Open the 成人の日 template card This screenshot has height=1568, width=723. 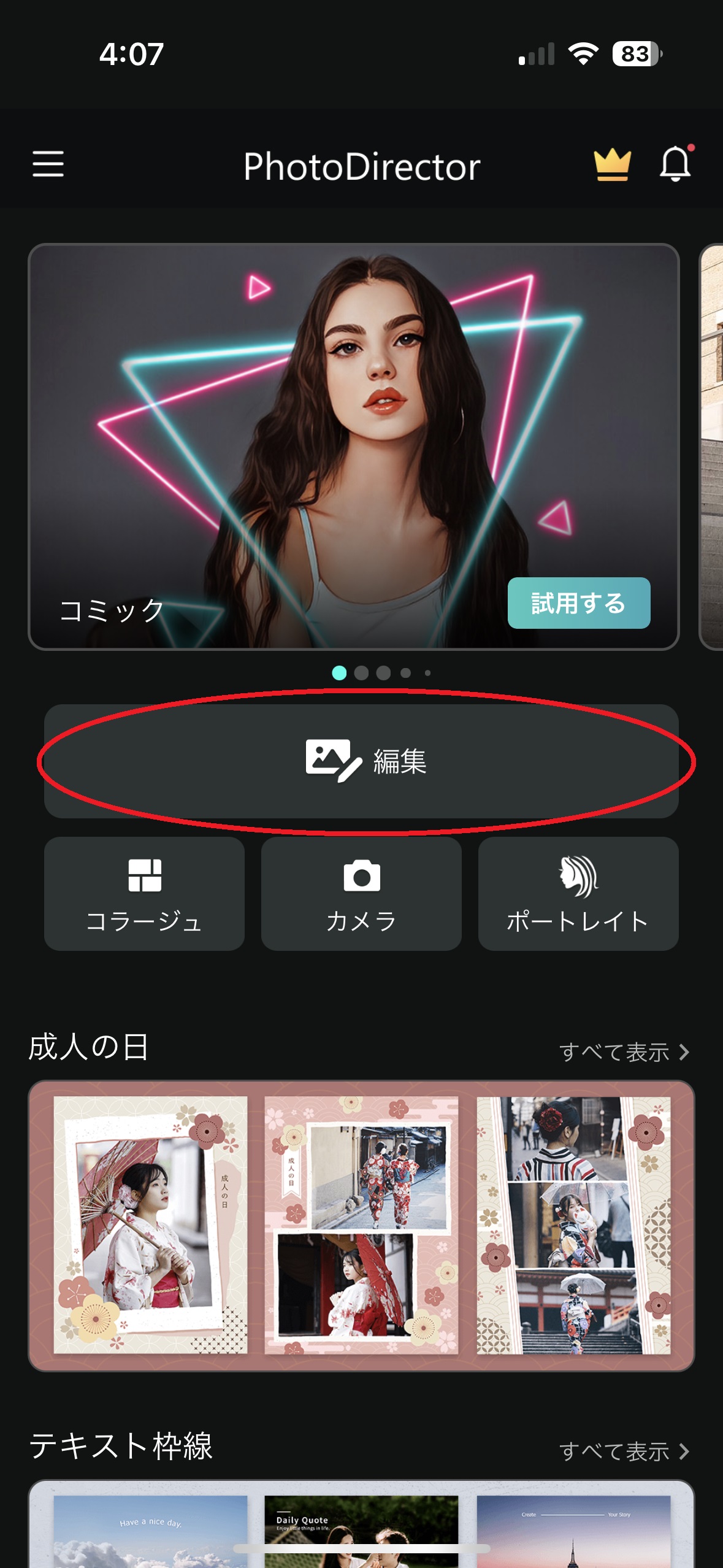(361, 1225)
